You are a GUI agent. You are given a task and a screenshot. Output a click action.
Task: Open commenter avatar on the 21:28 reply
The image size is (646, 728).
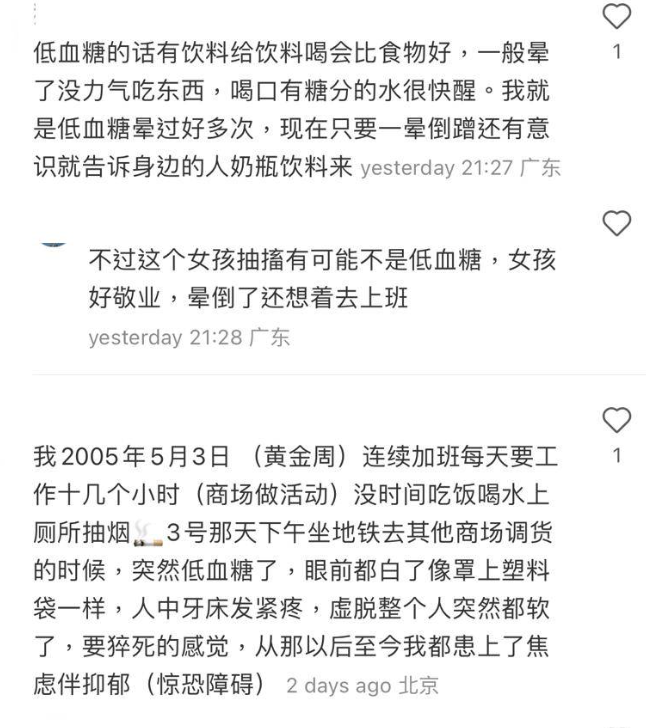55,237
